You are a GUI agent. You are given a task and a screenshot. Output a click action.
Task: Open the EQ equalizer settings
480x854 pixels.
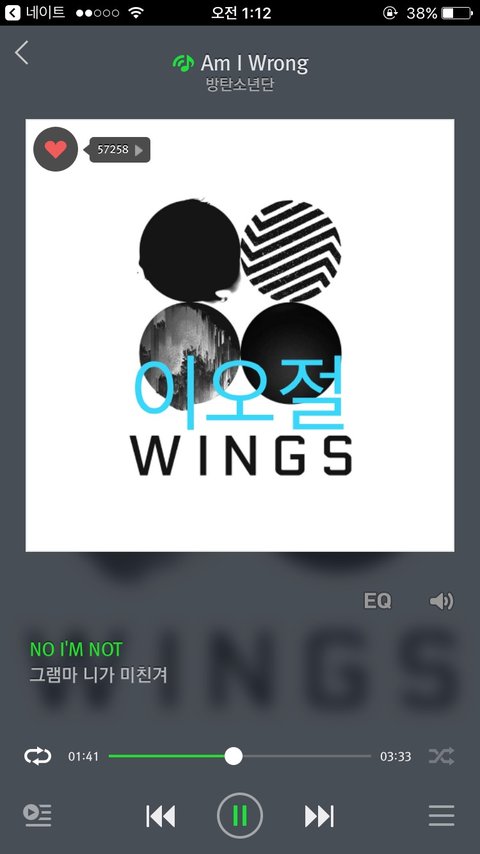coord(377,601)
